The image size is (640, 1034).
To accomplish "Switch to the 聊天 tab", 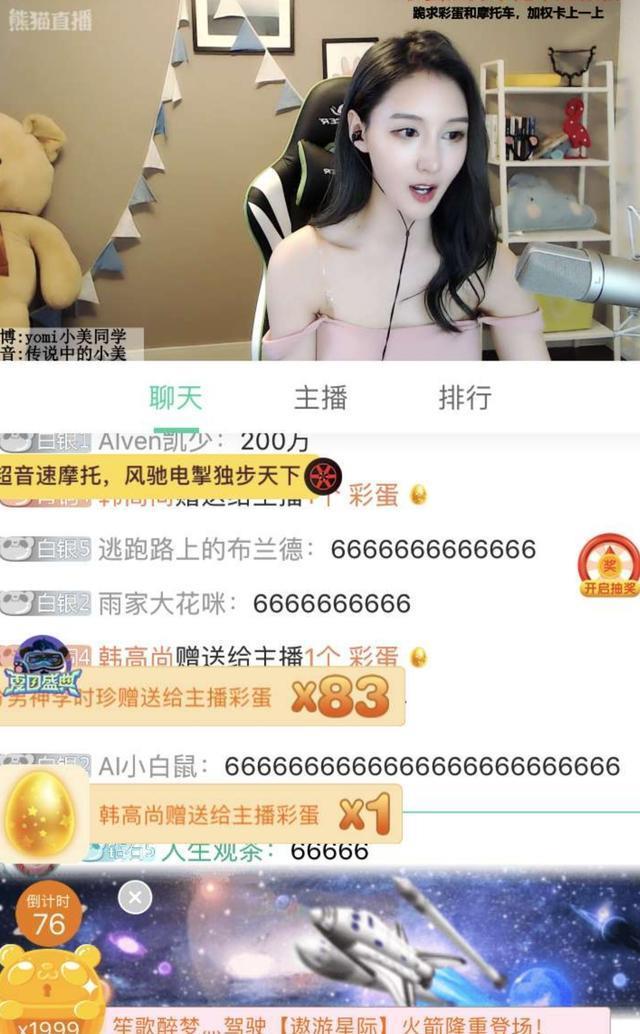I will pyautogui.click(x=176, y=397).
